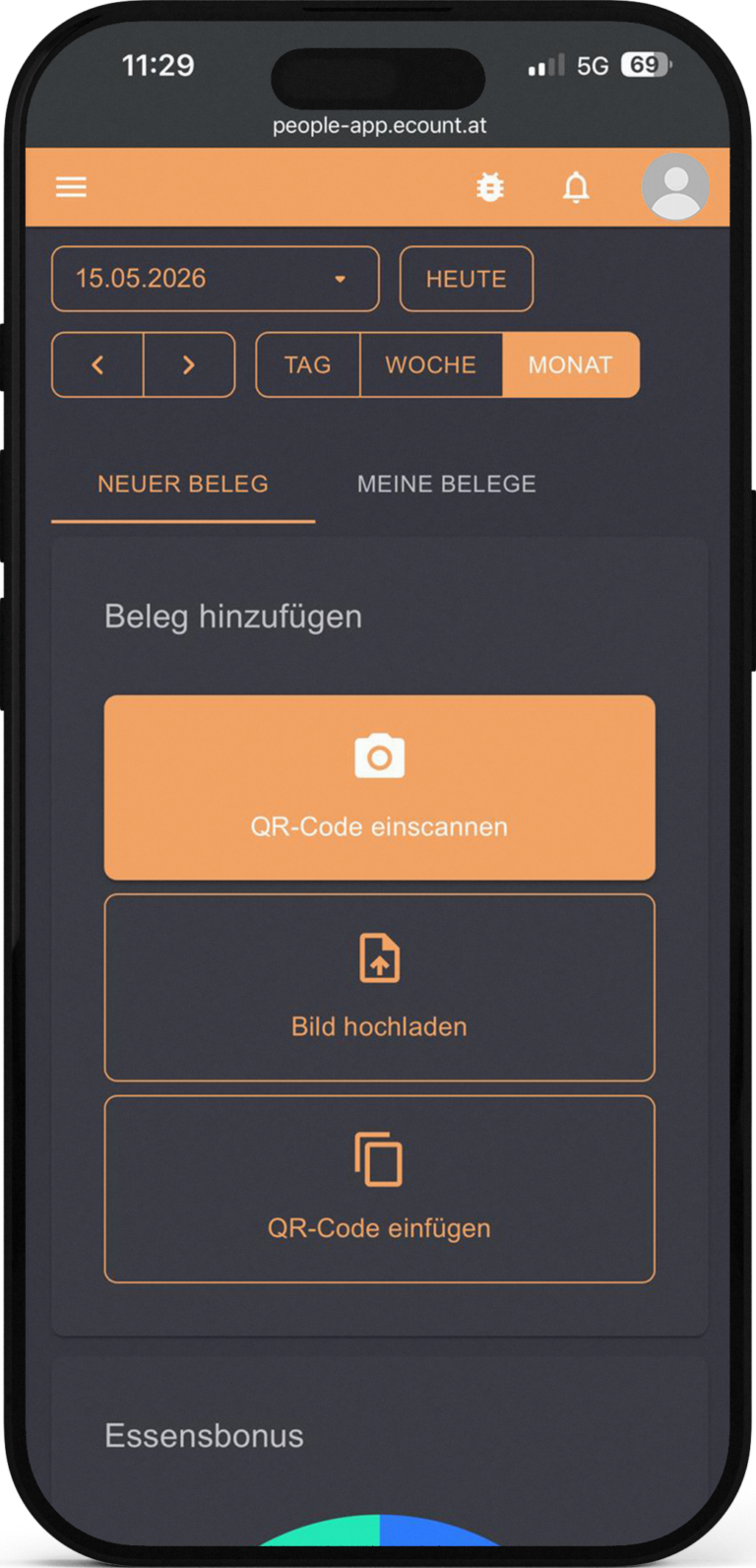This screenshot has height=1568, width=756.
Task: Choose Bild hochladen
Action: point(380,987)
